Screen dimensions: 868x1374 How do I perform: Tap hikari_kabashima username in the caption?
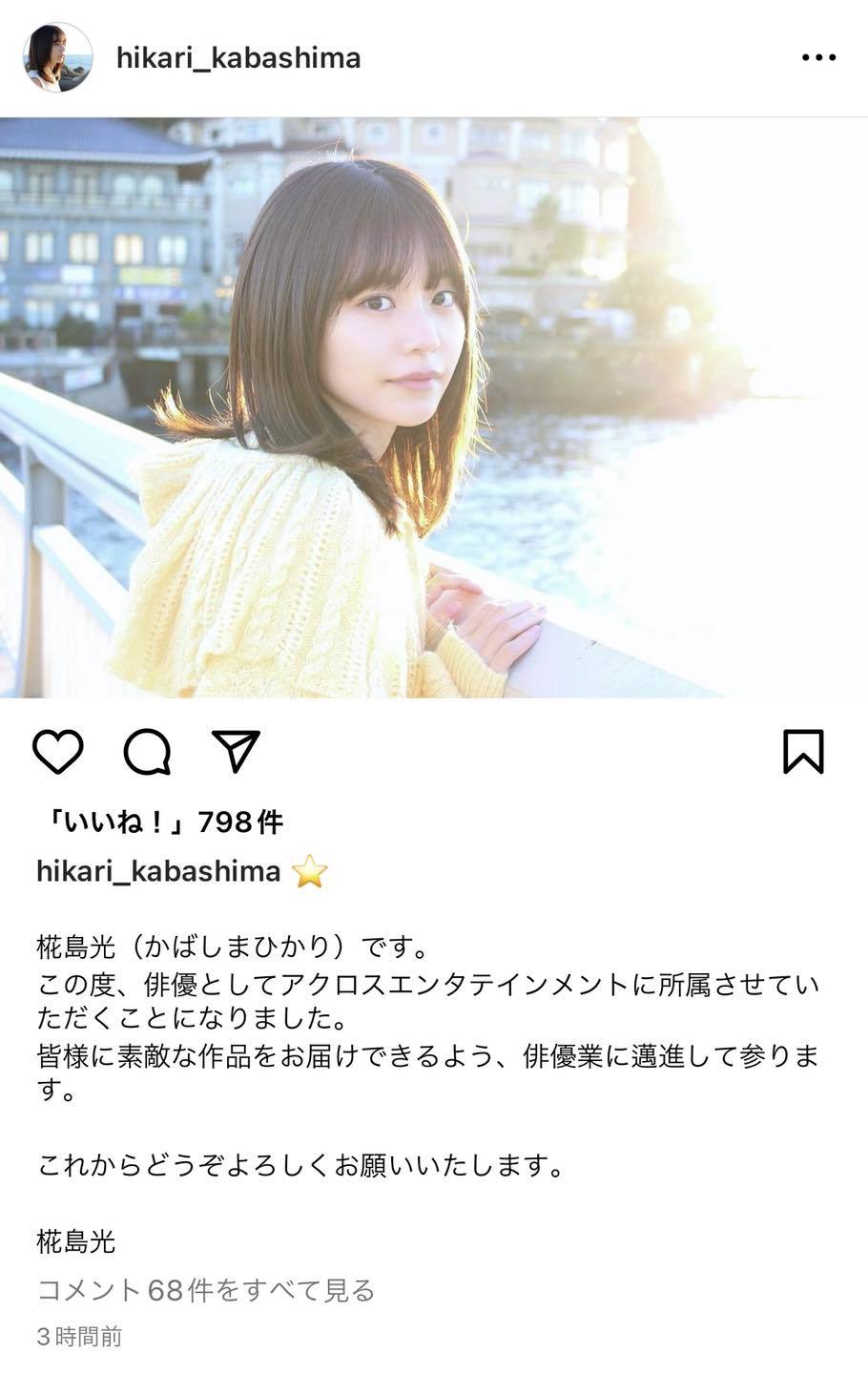pos(158,871)
